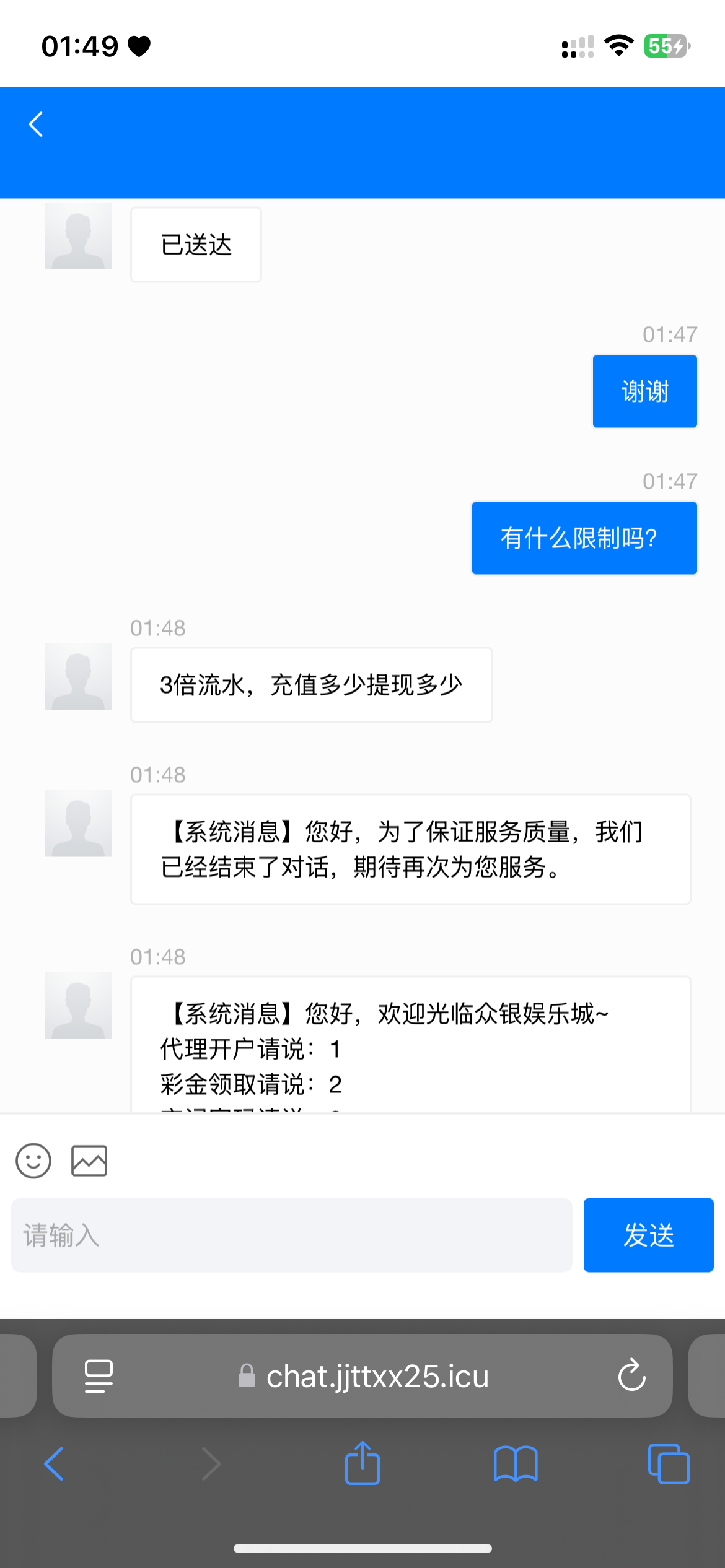This screenshot has height=1568, width=725.
Task: Focus the 请输入 message field
Action: point(291,1235)
